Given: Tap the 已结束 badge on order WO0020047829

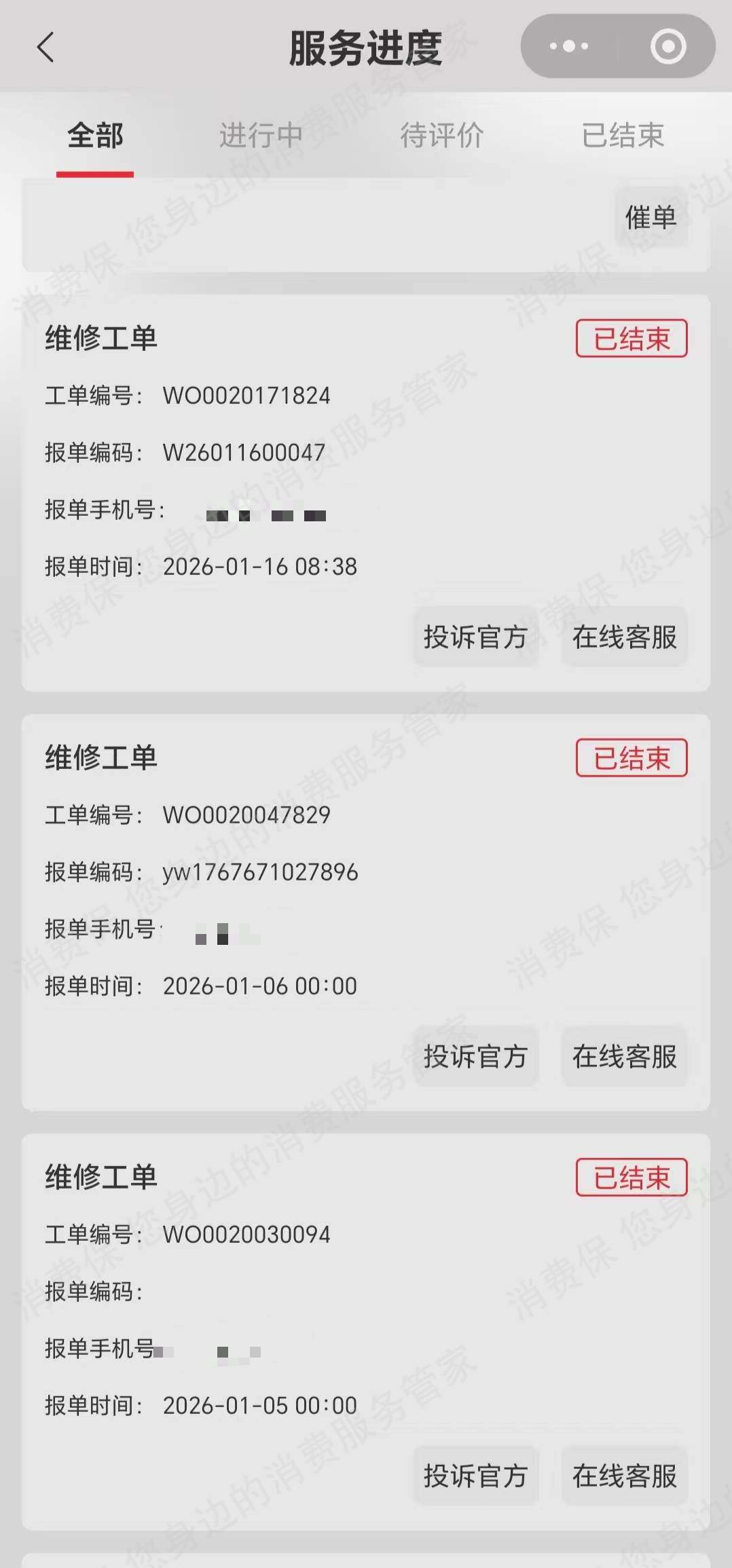Looking at the screenshot, I should (630, 758).
